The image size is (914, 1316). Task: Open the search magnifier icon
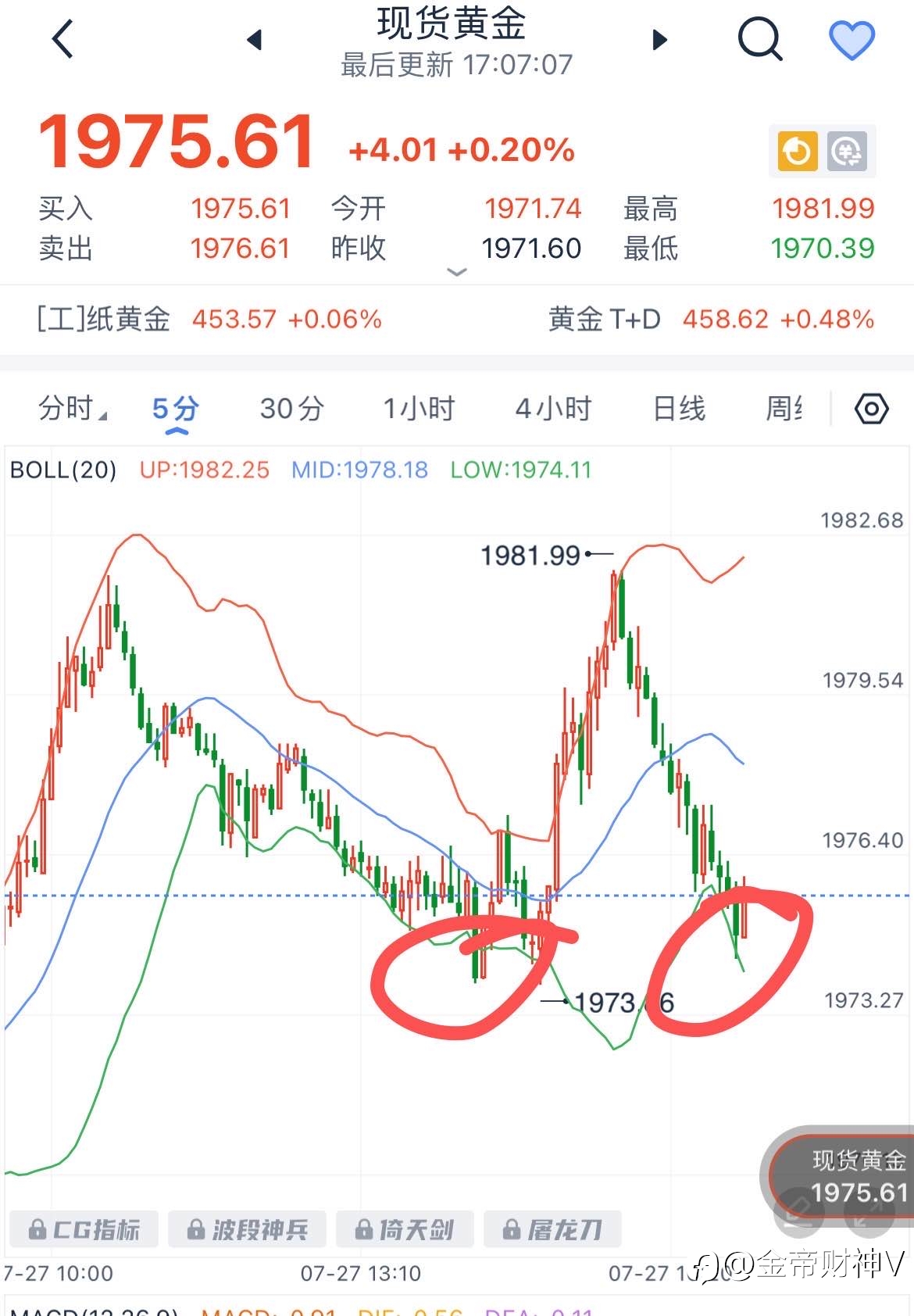759,38
